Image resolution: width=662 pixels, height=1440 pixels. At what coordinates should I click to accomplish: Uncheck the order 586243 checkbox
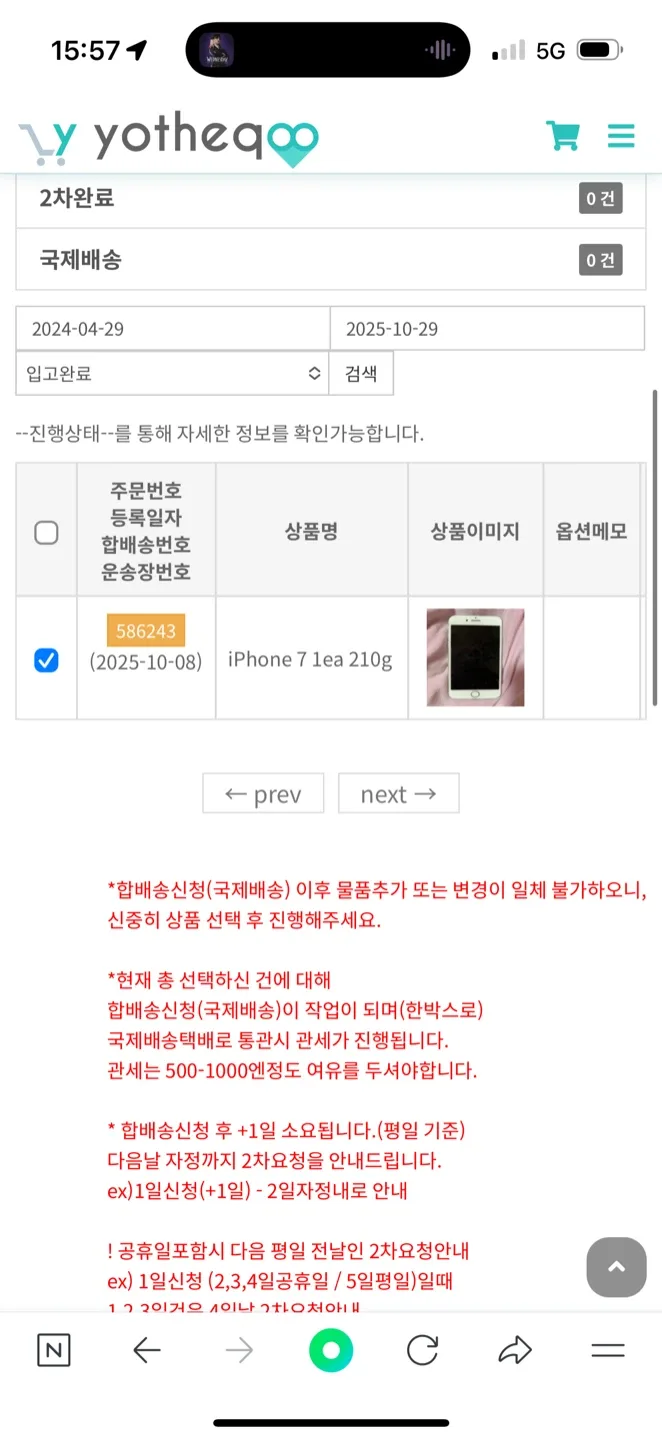pos(46,660)
